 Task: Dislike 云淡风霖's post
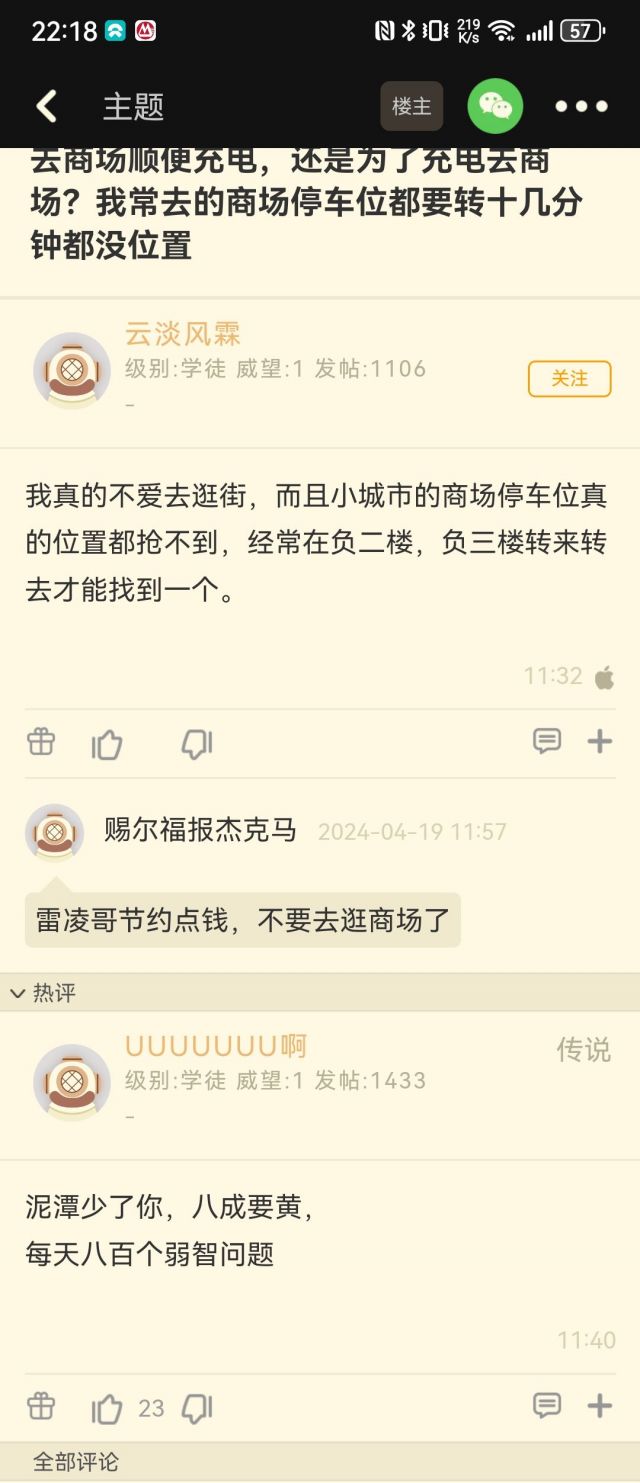(x=196, y=744)
